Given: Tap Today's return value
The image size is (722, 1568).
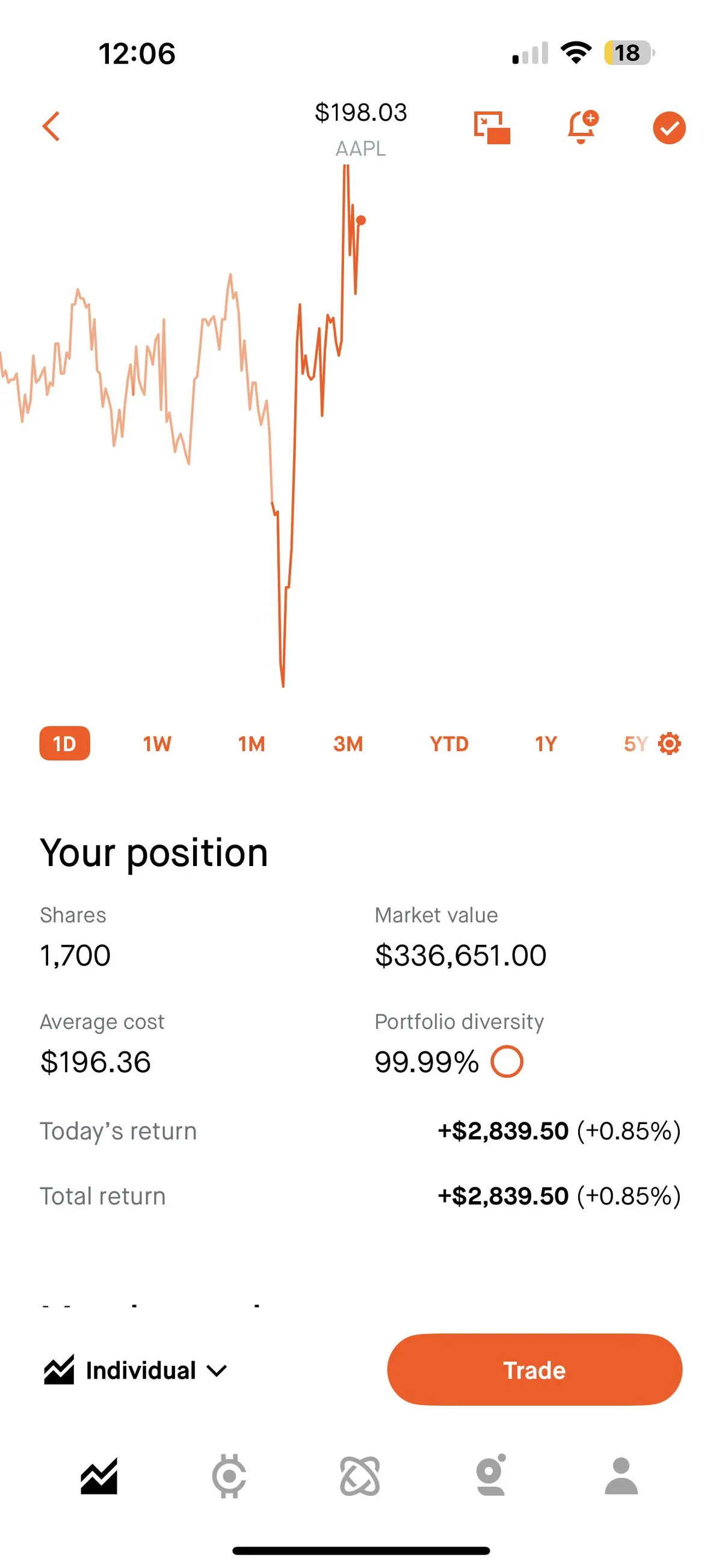Looking at the screenshot, I should click(x=560, y=1131).
